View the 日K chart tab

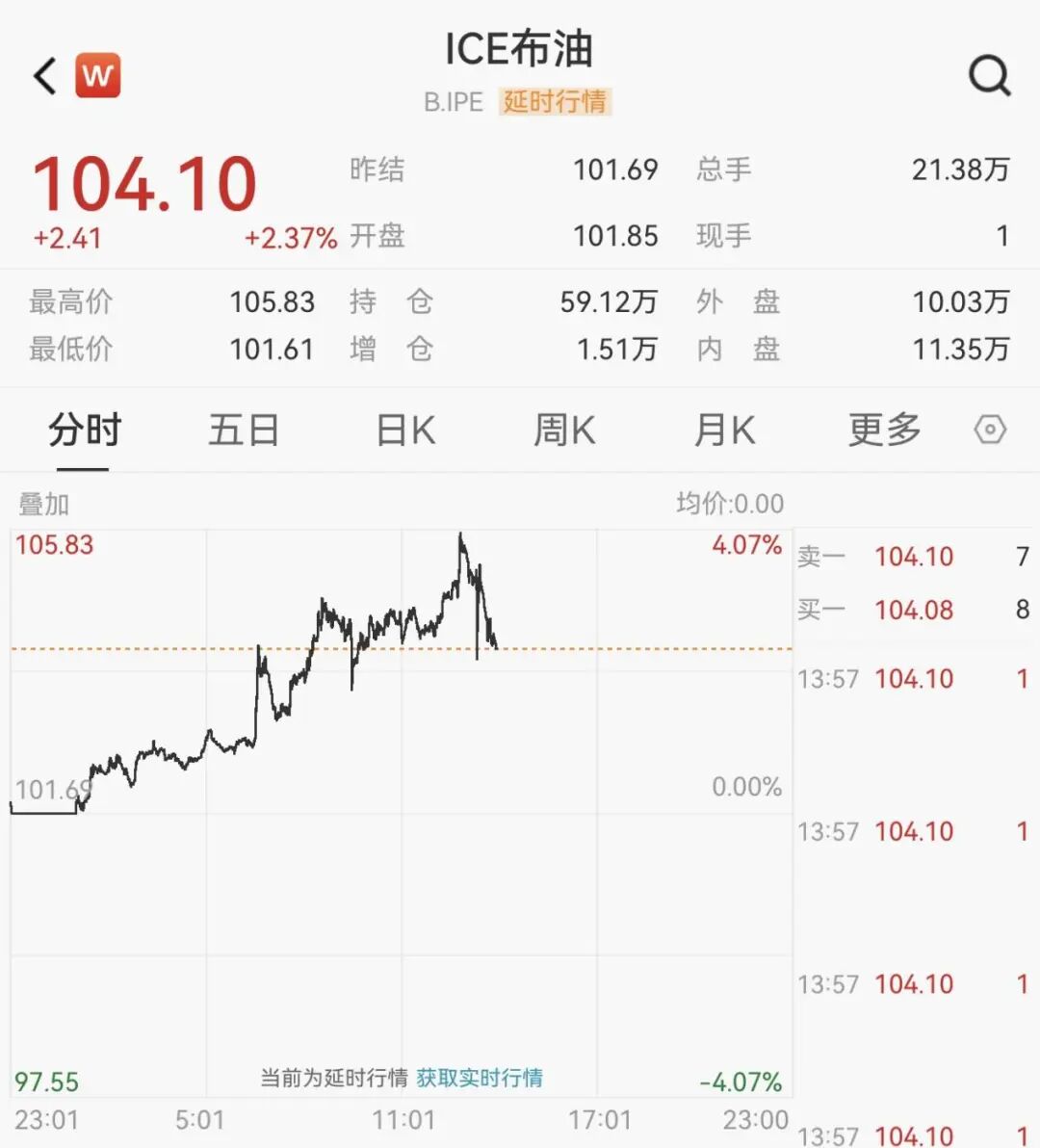coord(405,430)
